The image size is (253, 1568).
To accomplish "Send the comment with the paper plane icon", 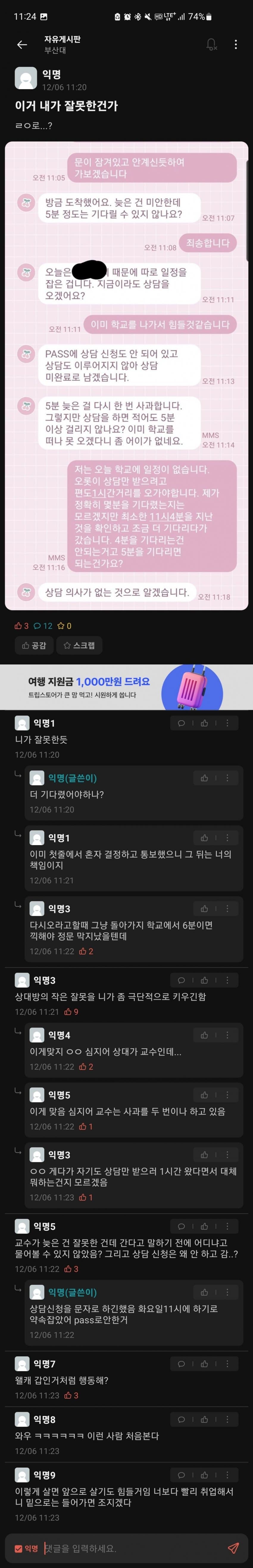I will (x=233, y=1549).
